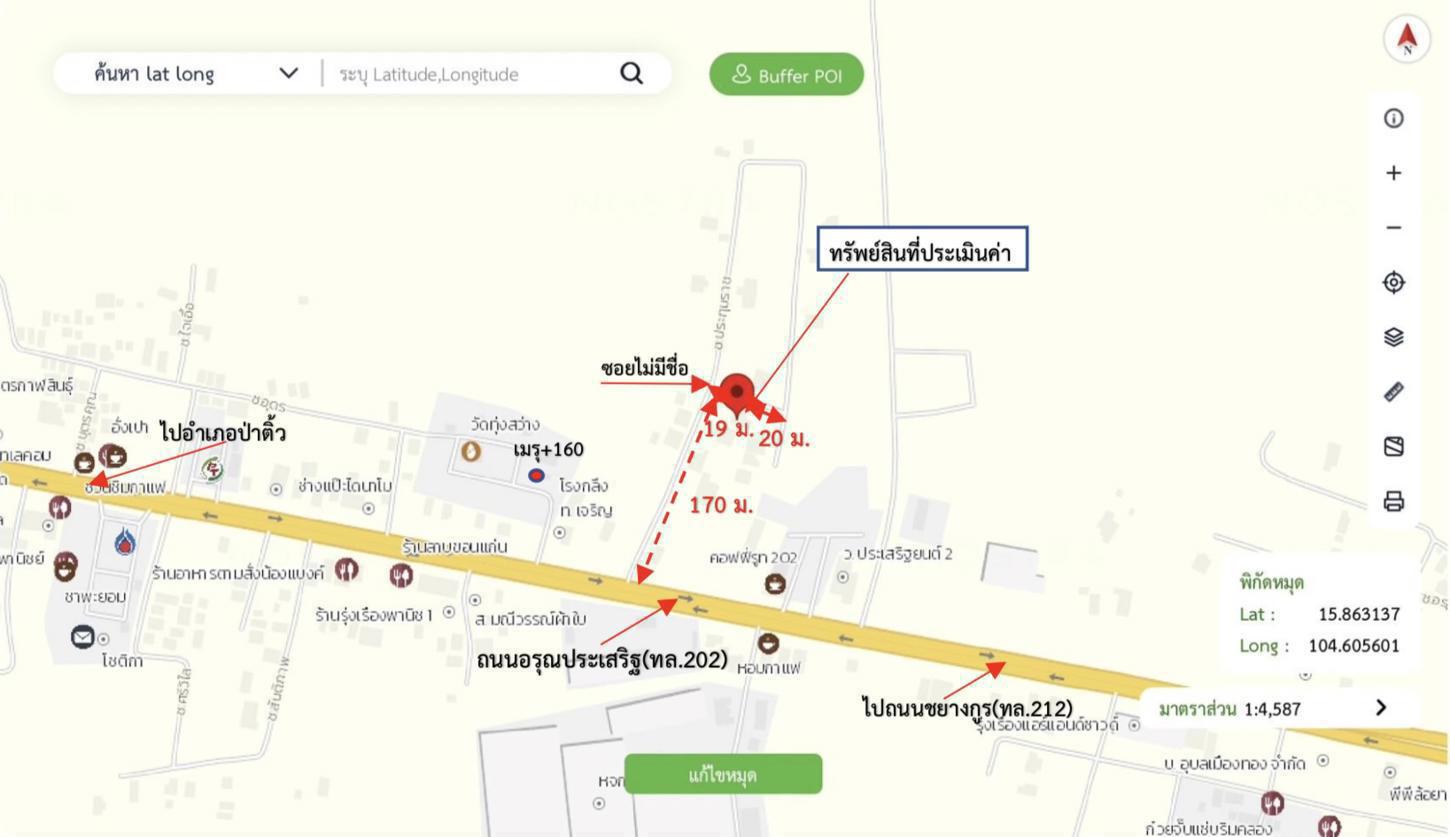Viewport: 1450px width, 837px height.
Task: Tap the green "แก้ไขหมุด" edit pin button
Action: (723, 775)
